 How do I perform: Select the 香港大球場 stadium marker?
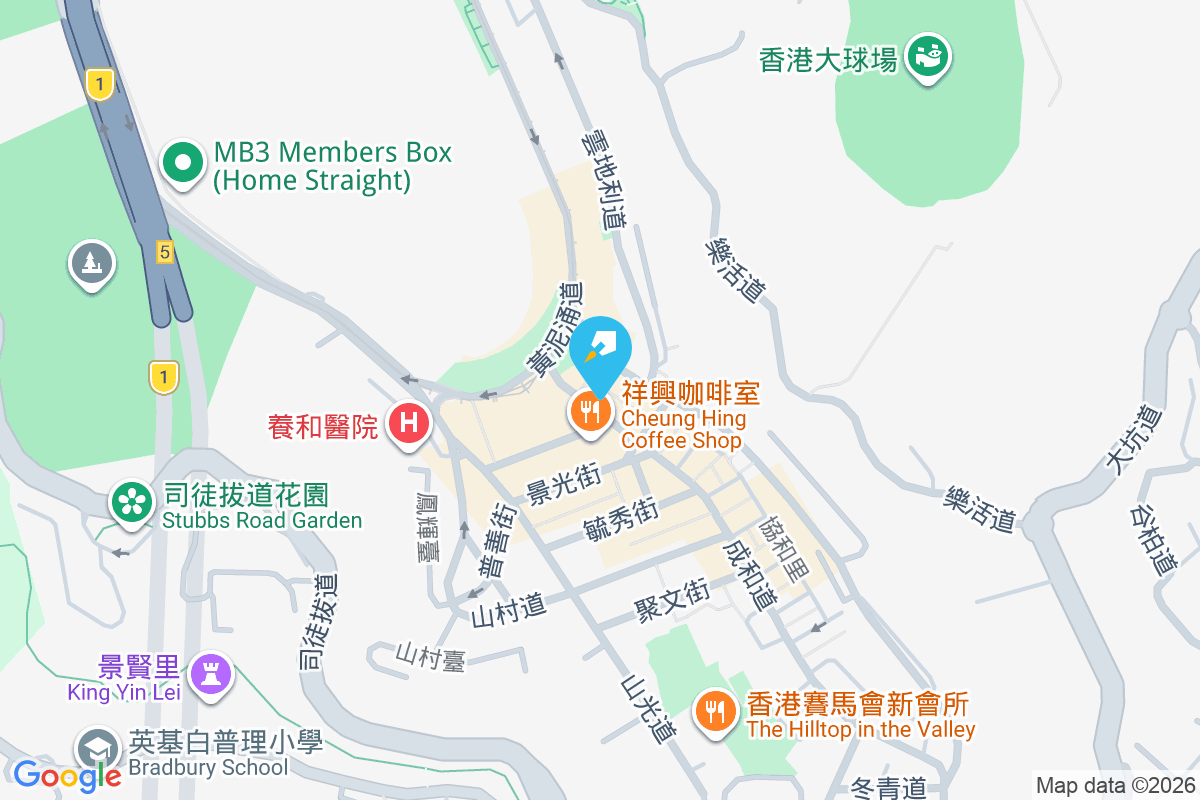(x=928, y=57)
